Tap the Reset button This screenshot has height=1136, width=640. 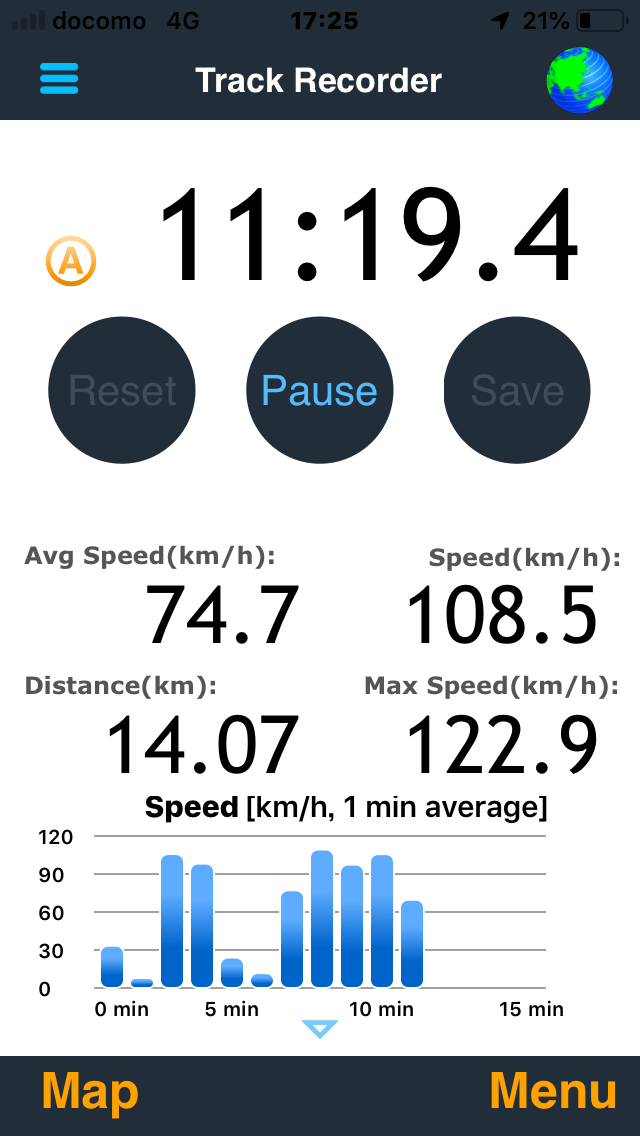pos(122,391)
